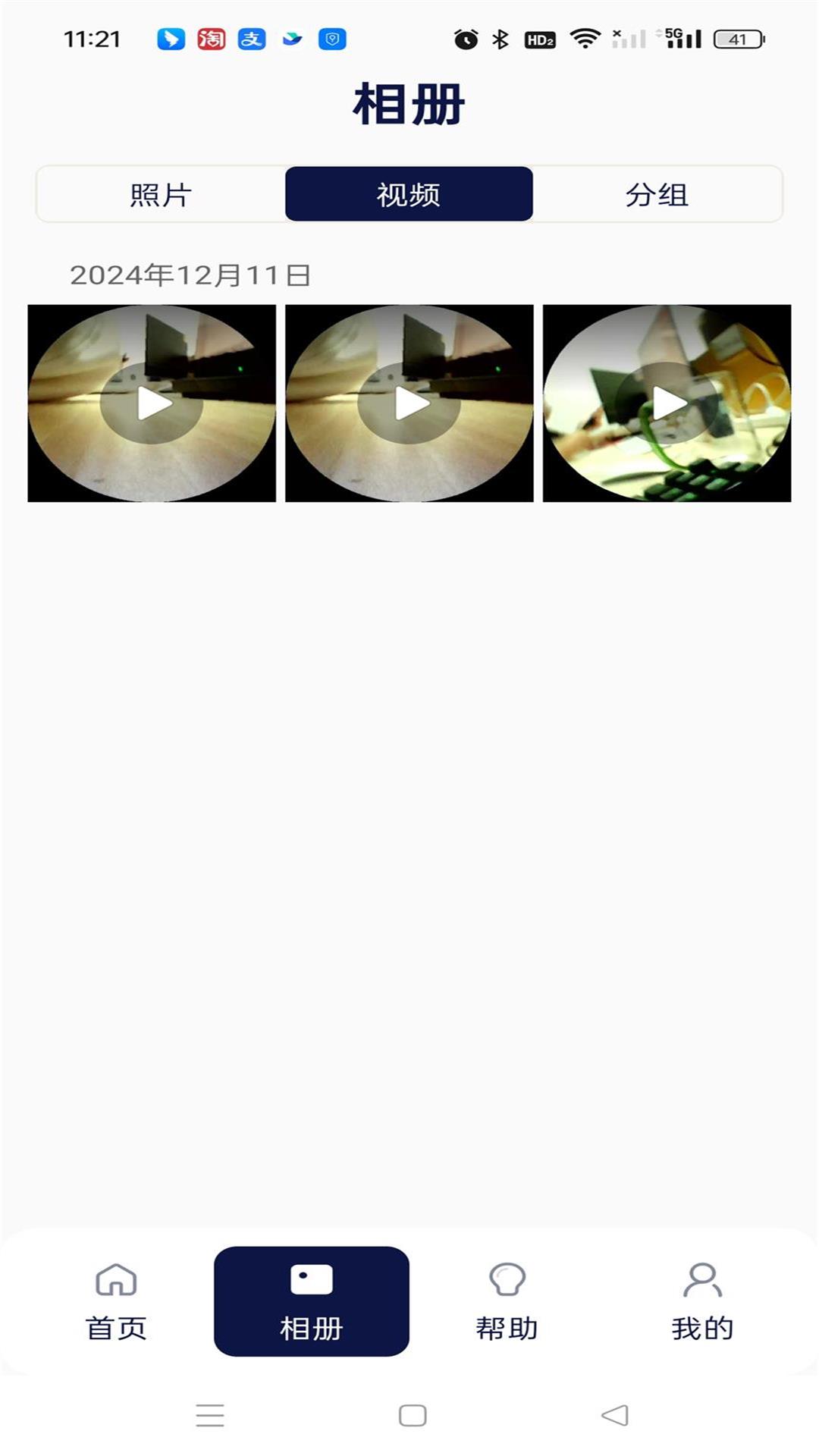
Task: Play the first video thumbnail
Action: pos(152,403)
